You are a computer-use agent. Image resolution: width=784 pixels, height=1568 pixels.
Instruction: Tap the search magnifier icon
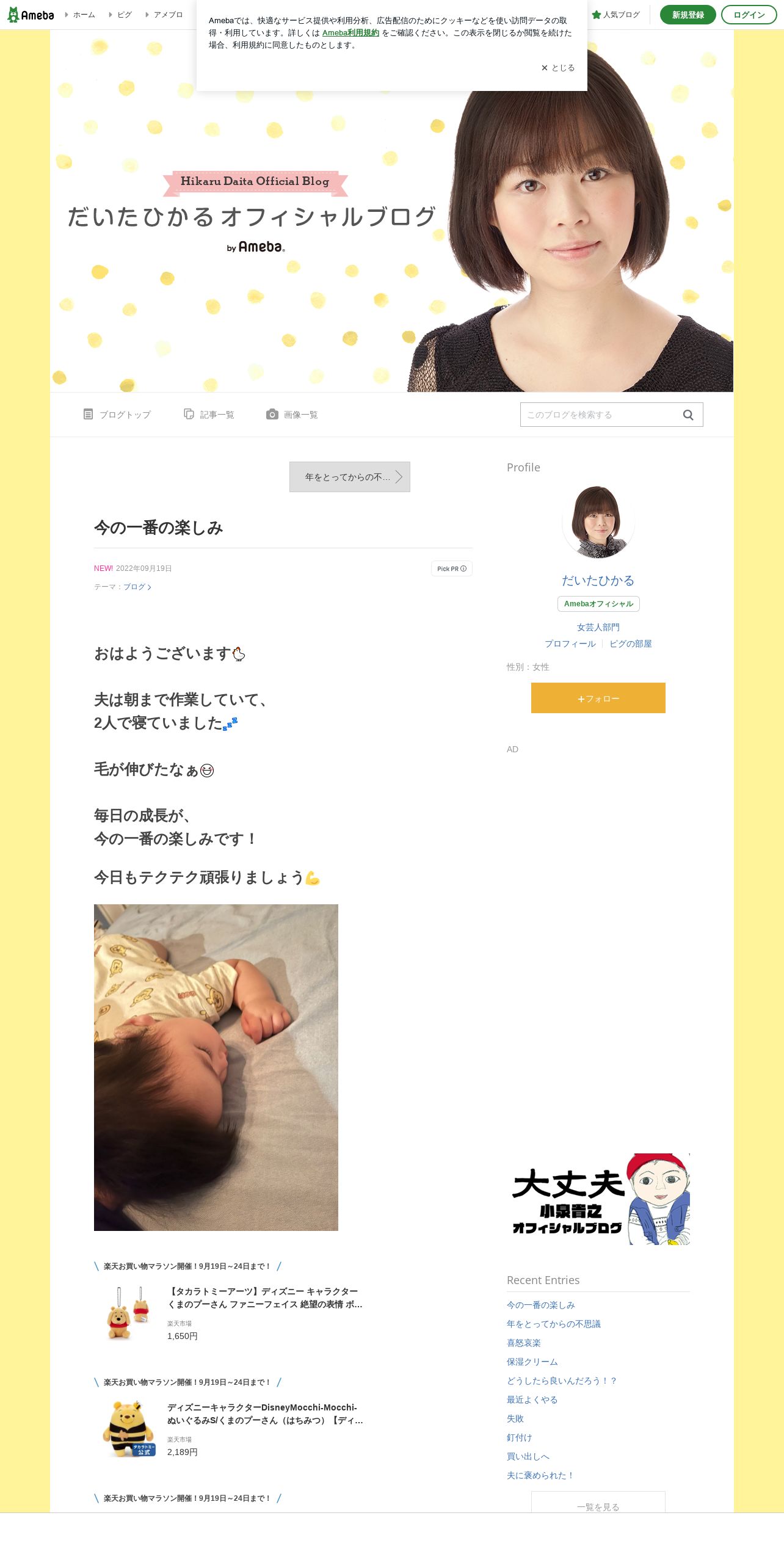pyautogui.click(x=688, y=415)
